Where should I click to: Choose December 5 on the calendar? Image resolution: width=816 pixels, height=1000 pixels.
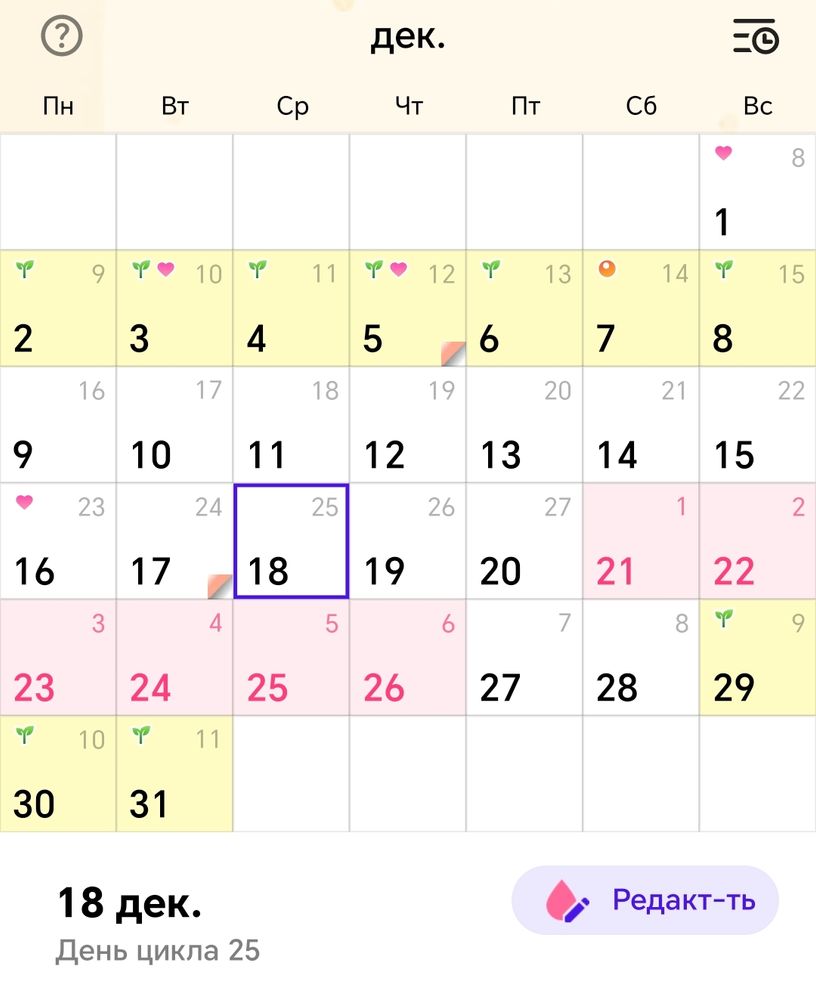pyautogui.click(x=407, y=308)
